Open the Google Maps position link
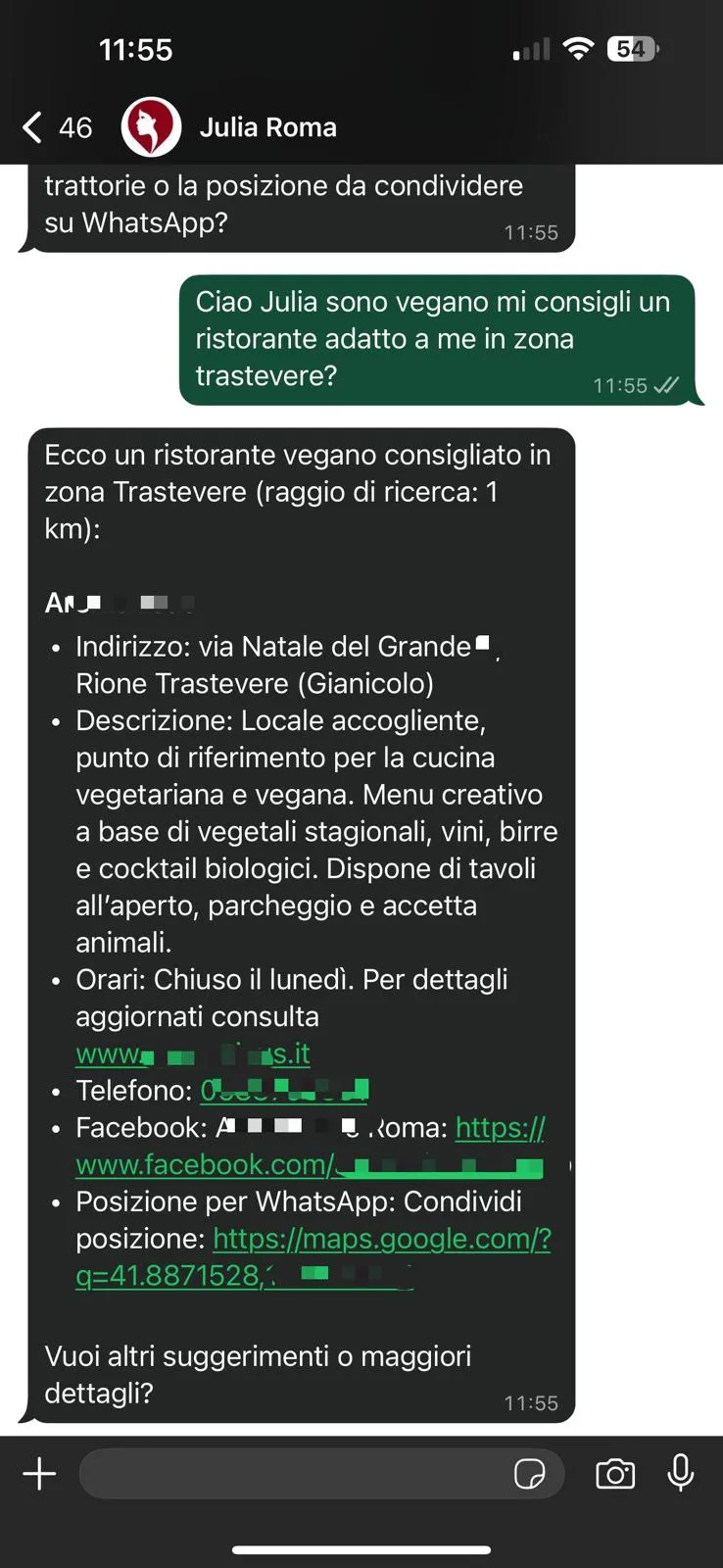Screen dimensions: 723x1568 pyautogui.click(x=381, y=1240)
